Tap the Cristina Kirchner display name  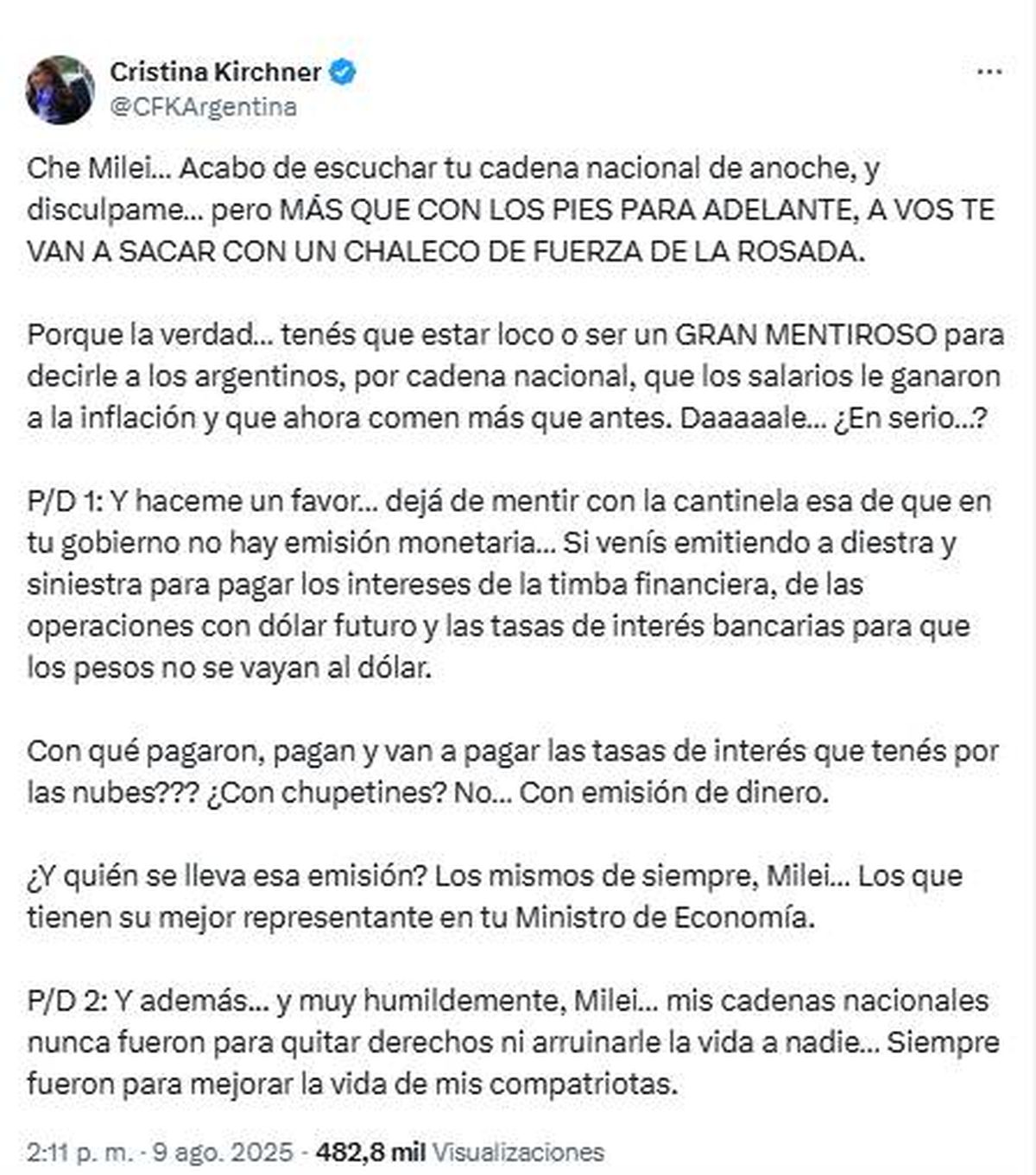point(215,72)
